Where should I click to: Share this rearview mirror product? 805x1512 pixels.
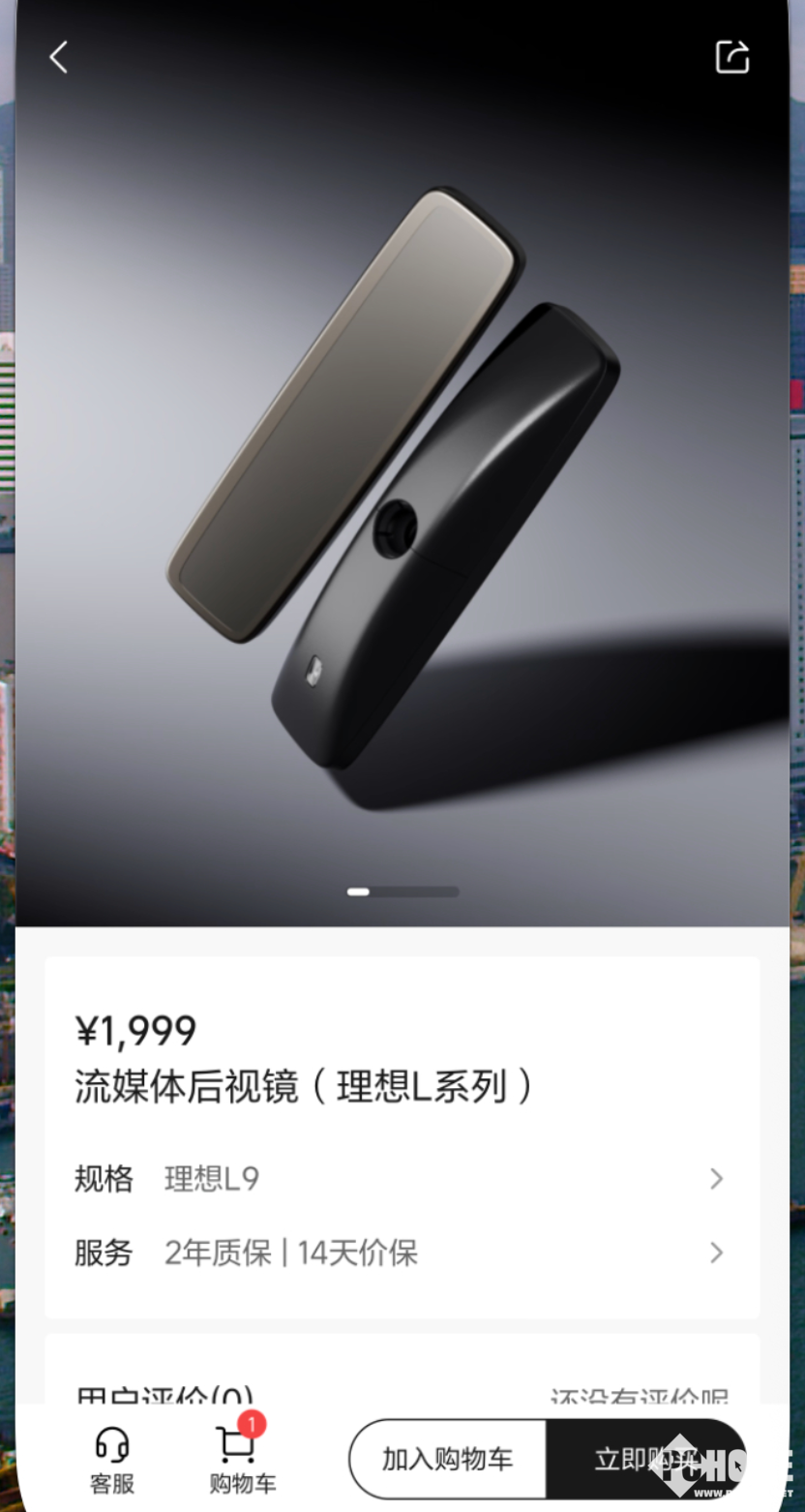tap(731, 57)
